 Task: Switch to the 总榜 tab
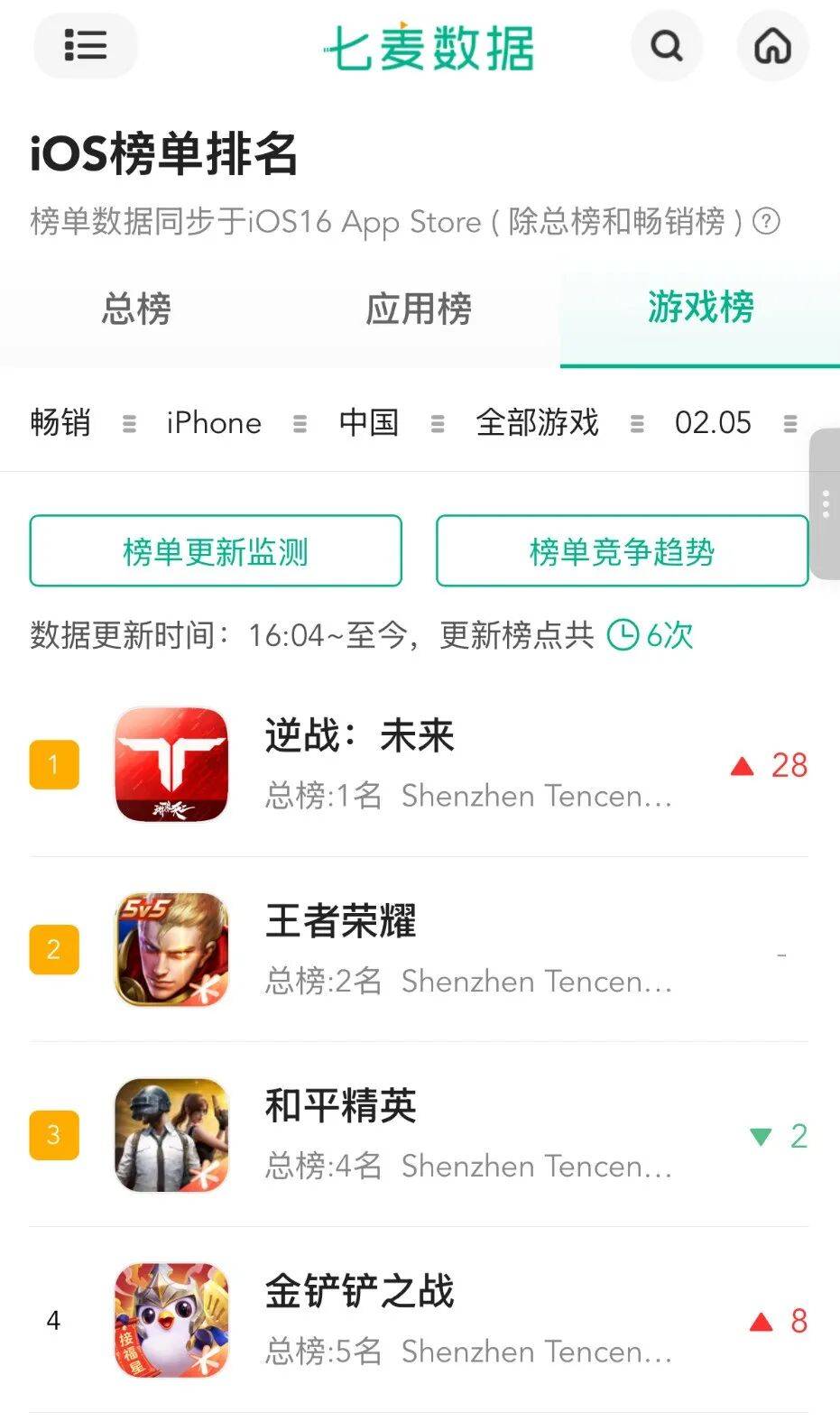[136, 309]
